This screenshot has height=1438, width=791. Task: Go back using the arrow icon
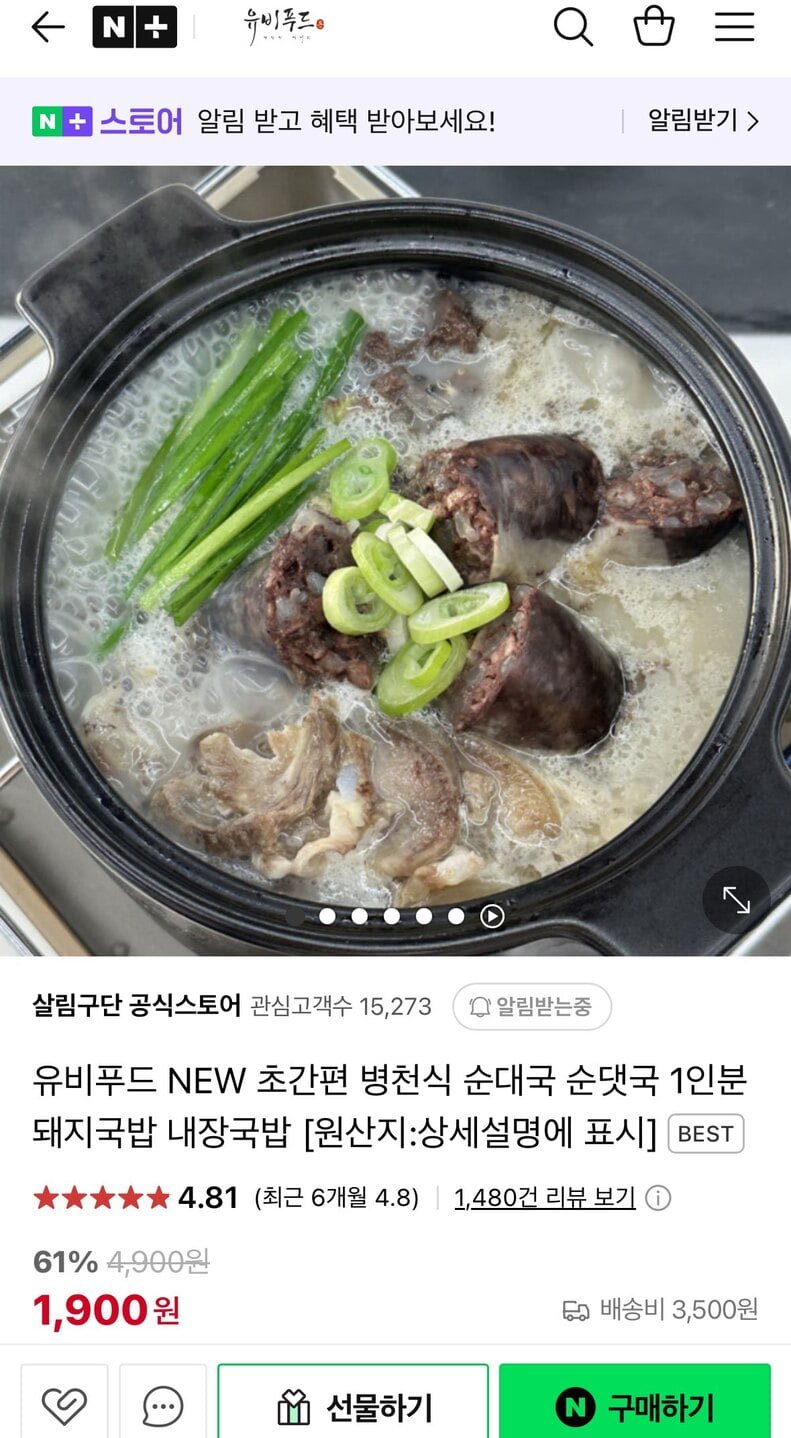tap(47, 28)
